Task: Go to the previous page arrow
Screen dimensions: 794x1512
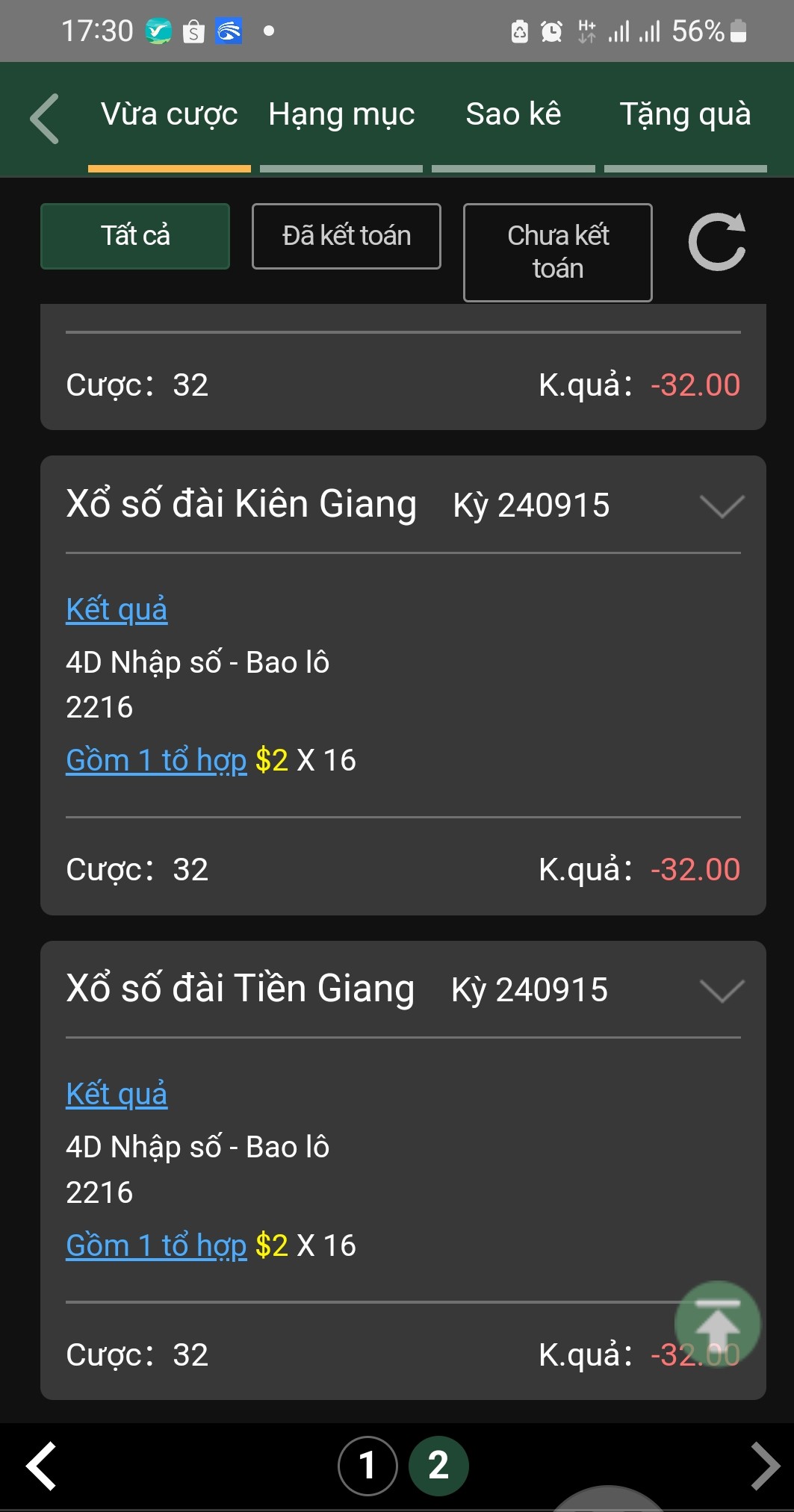Action: pyautogui.click(x=42, y=1466)
